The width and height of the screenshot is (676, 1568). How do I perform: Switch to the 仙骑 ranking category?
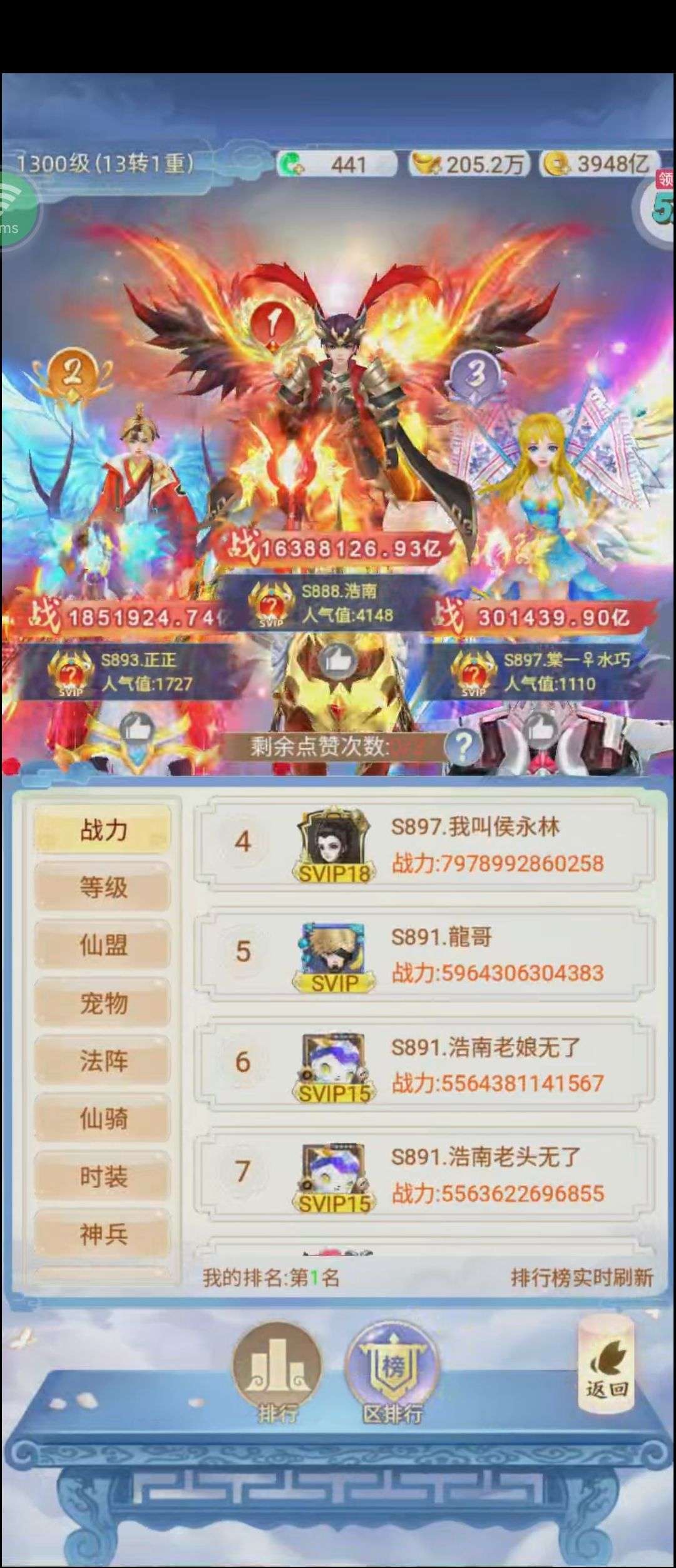point(103,1118)
